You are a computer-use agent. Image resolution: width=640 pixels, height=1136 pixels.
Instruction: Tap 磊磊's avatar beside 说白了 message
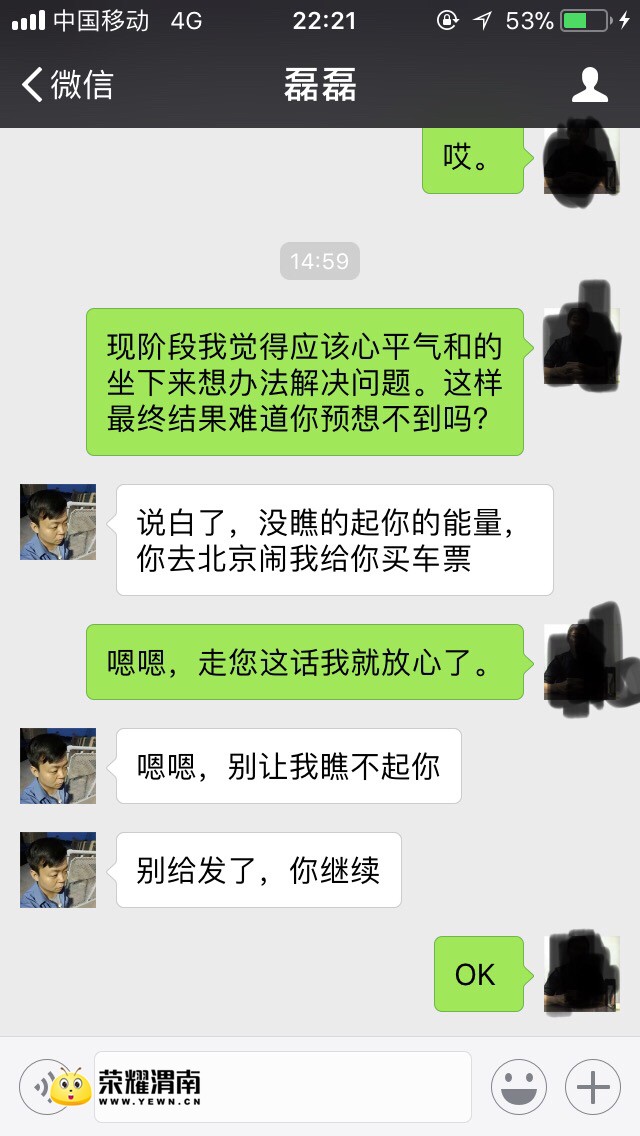58,522
